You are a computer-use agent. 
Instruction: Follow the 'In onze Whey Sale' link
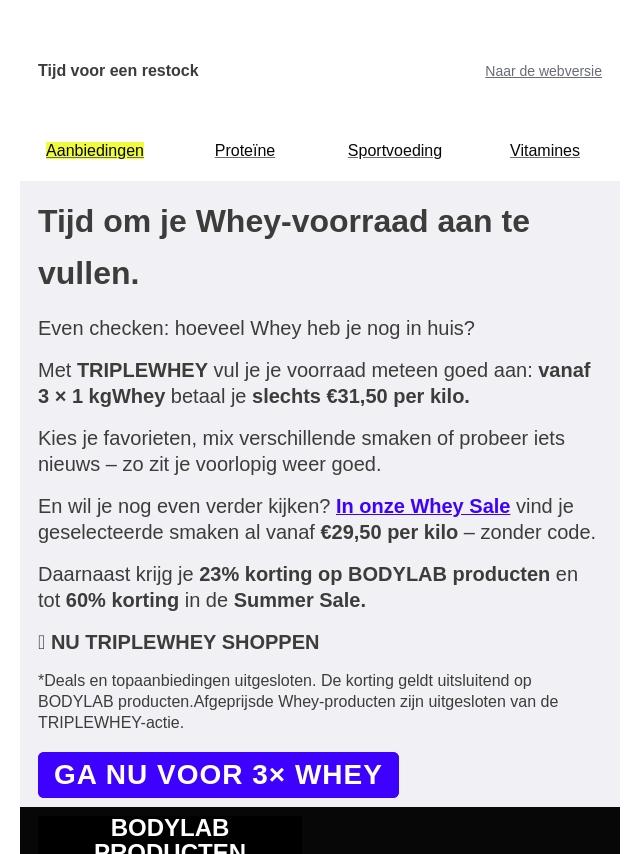coord(423,506)
